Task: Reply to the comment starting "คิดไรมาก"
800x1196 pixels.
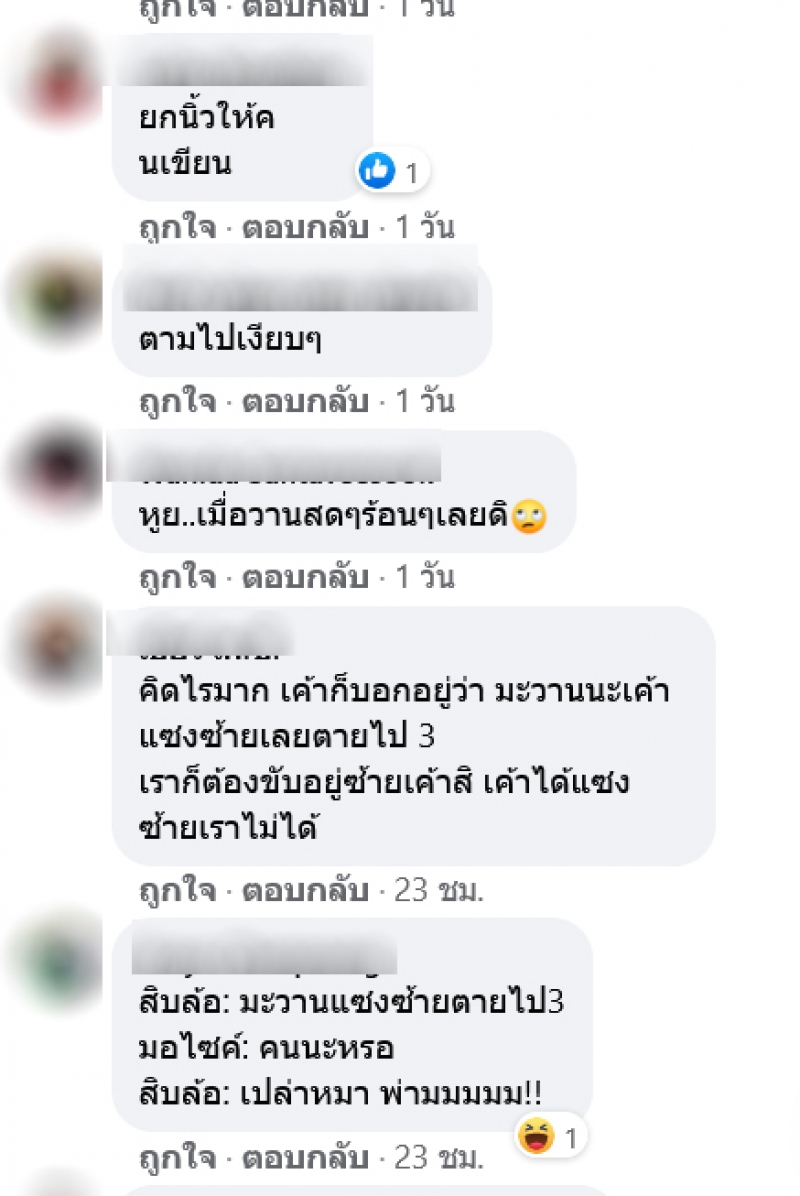Action: (x=299, y=891)
